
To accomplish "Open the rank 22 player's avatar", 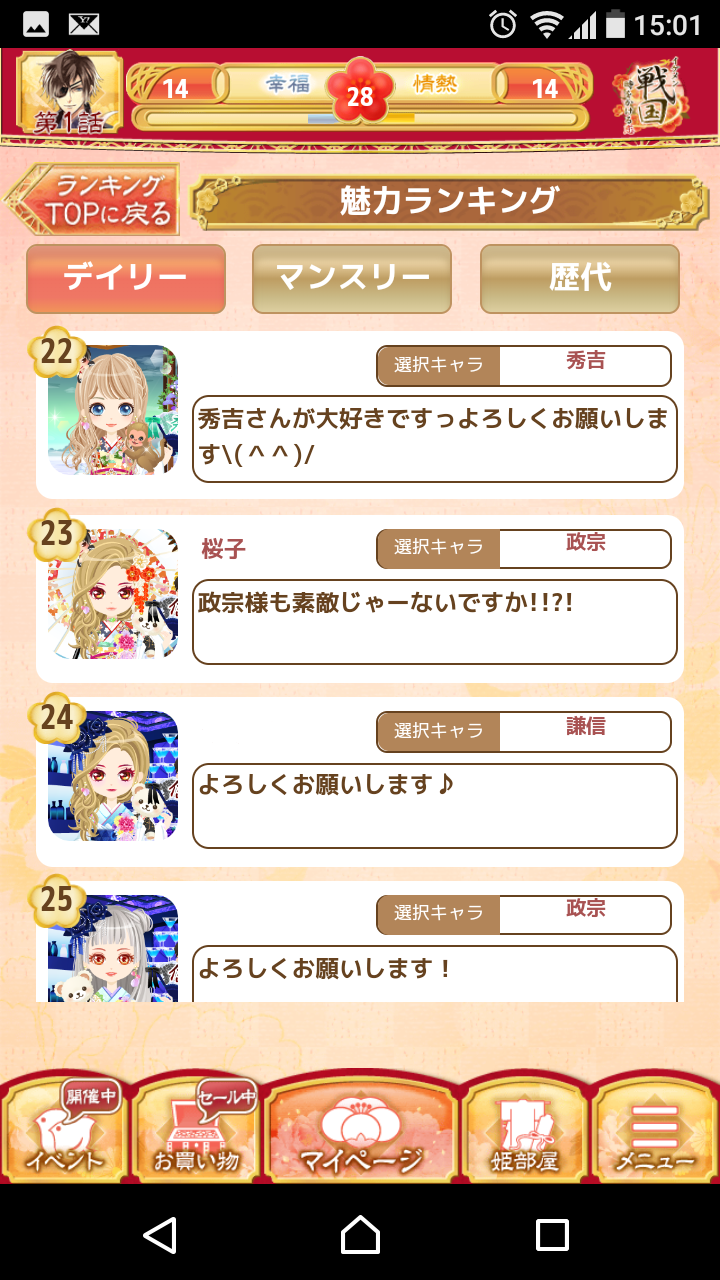I will coord(112,410).
